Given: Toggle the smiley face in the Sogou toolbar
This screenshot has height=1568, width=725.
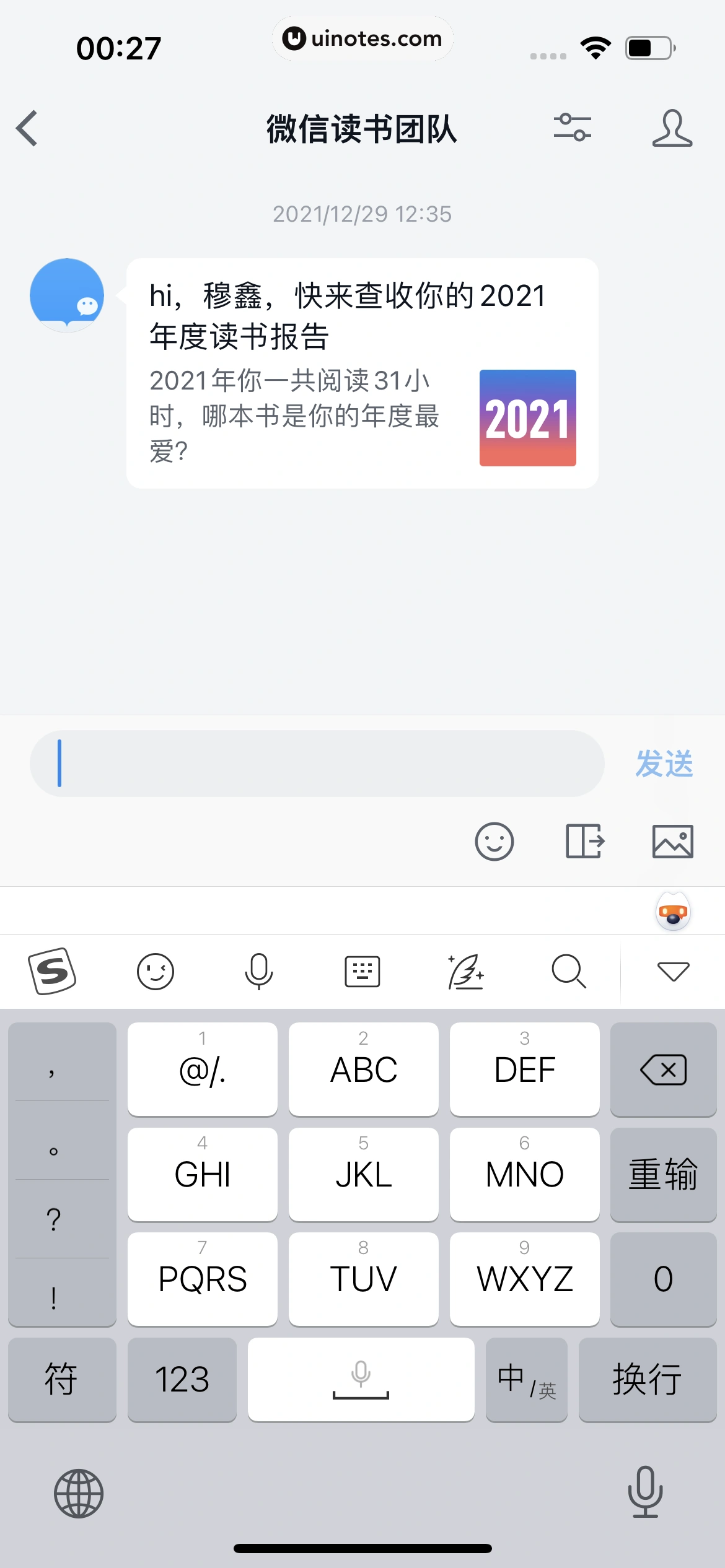Looking at the screenshot, I should click(x=156, y=970).
